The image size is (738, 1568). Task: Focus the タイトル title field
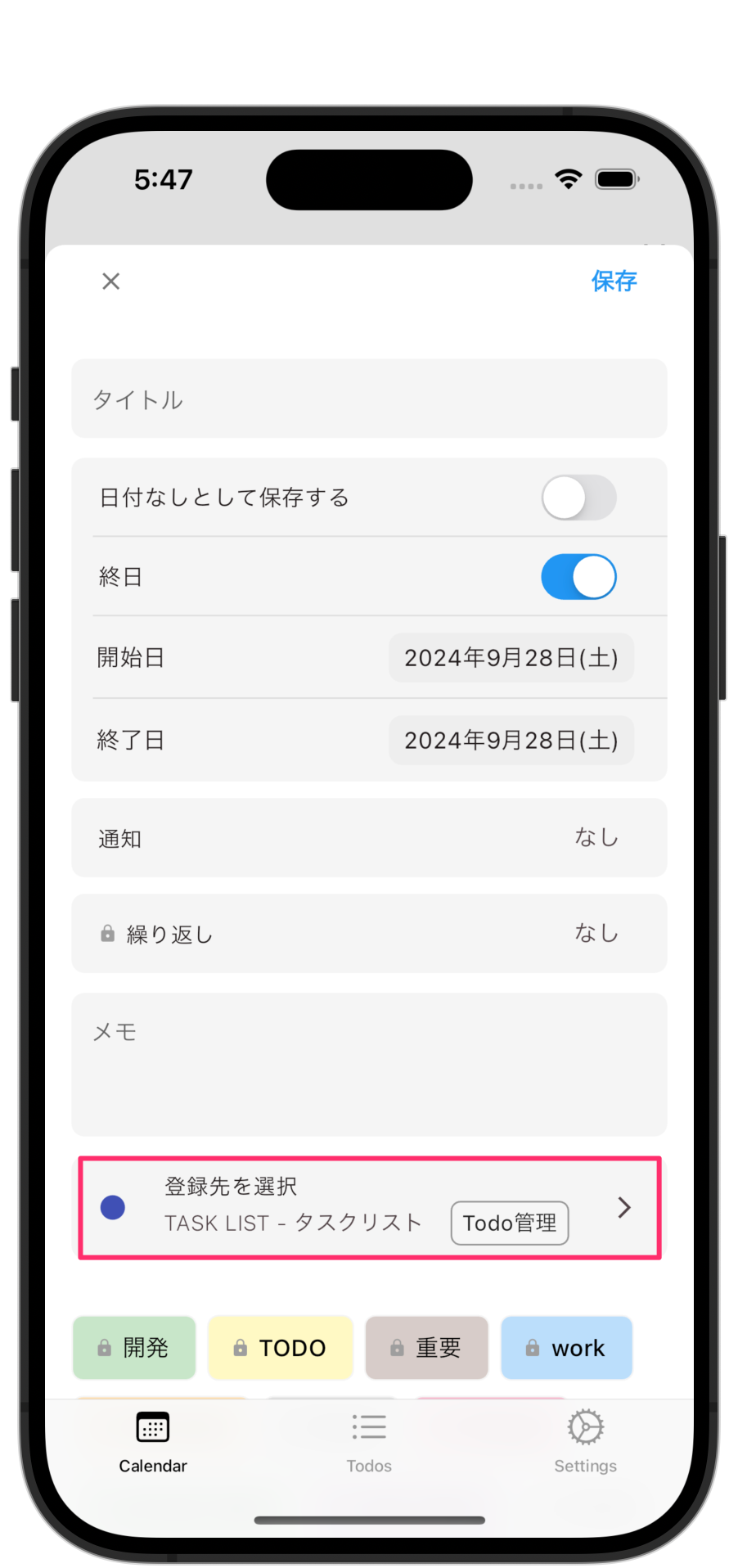click(369, 399)
